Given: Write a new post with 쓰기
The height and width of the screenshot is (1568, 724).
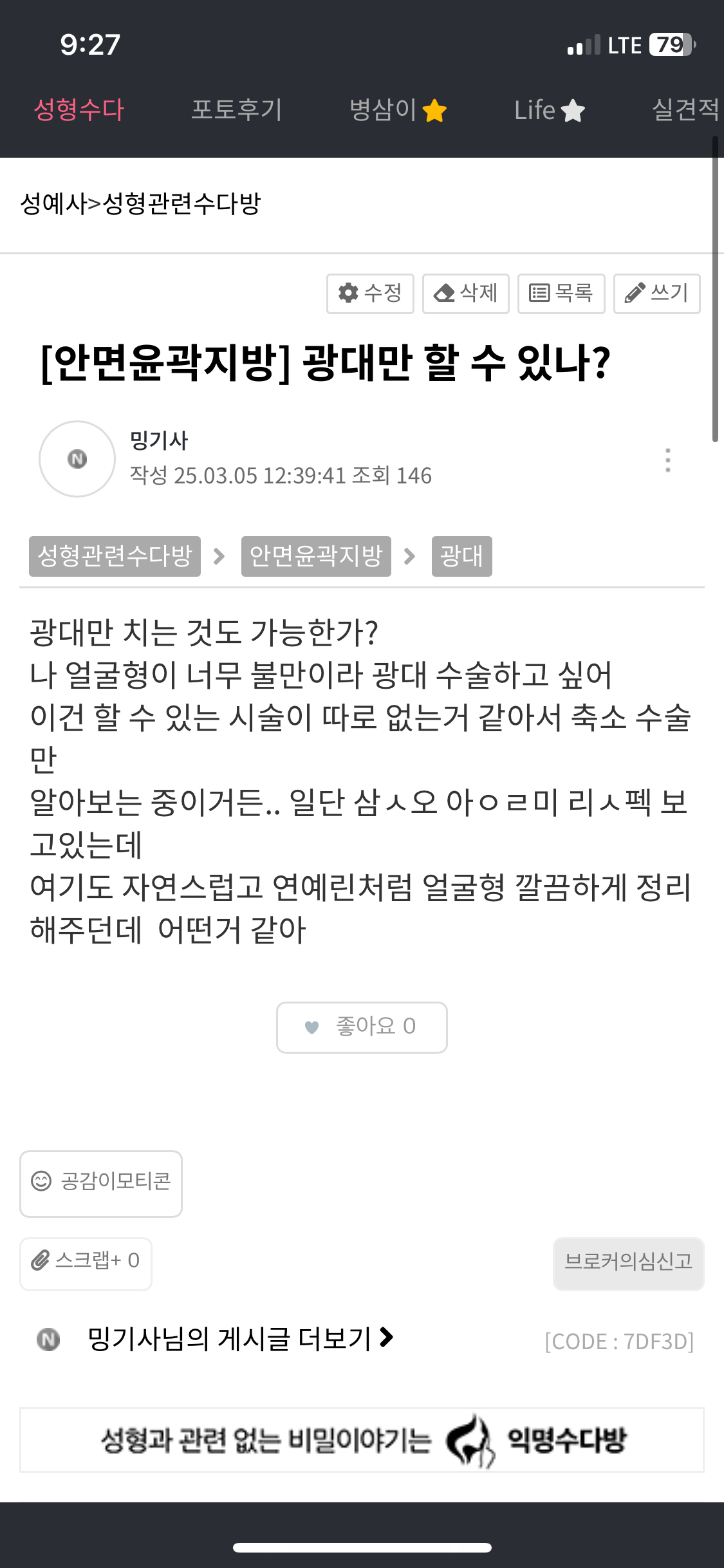Looking at the screenshot, I should click(657, 294).
